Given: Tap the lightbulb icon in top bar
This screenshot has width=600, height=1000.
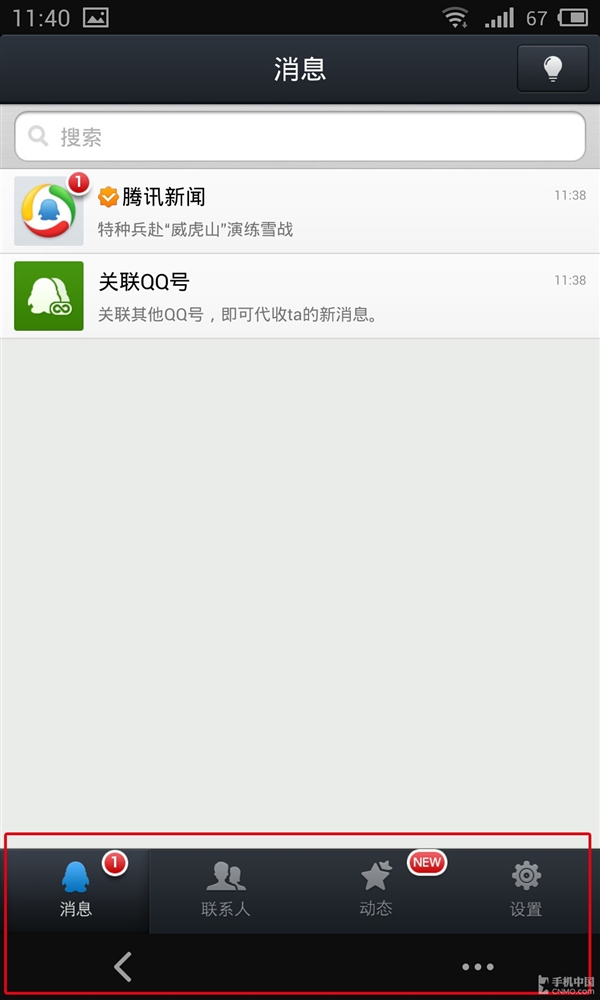Looking at the screenshot, I should [552, 68].
